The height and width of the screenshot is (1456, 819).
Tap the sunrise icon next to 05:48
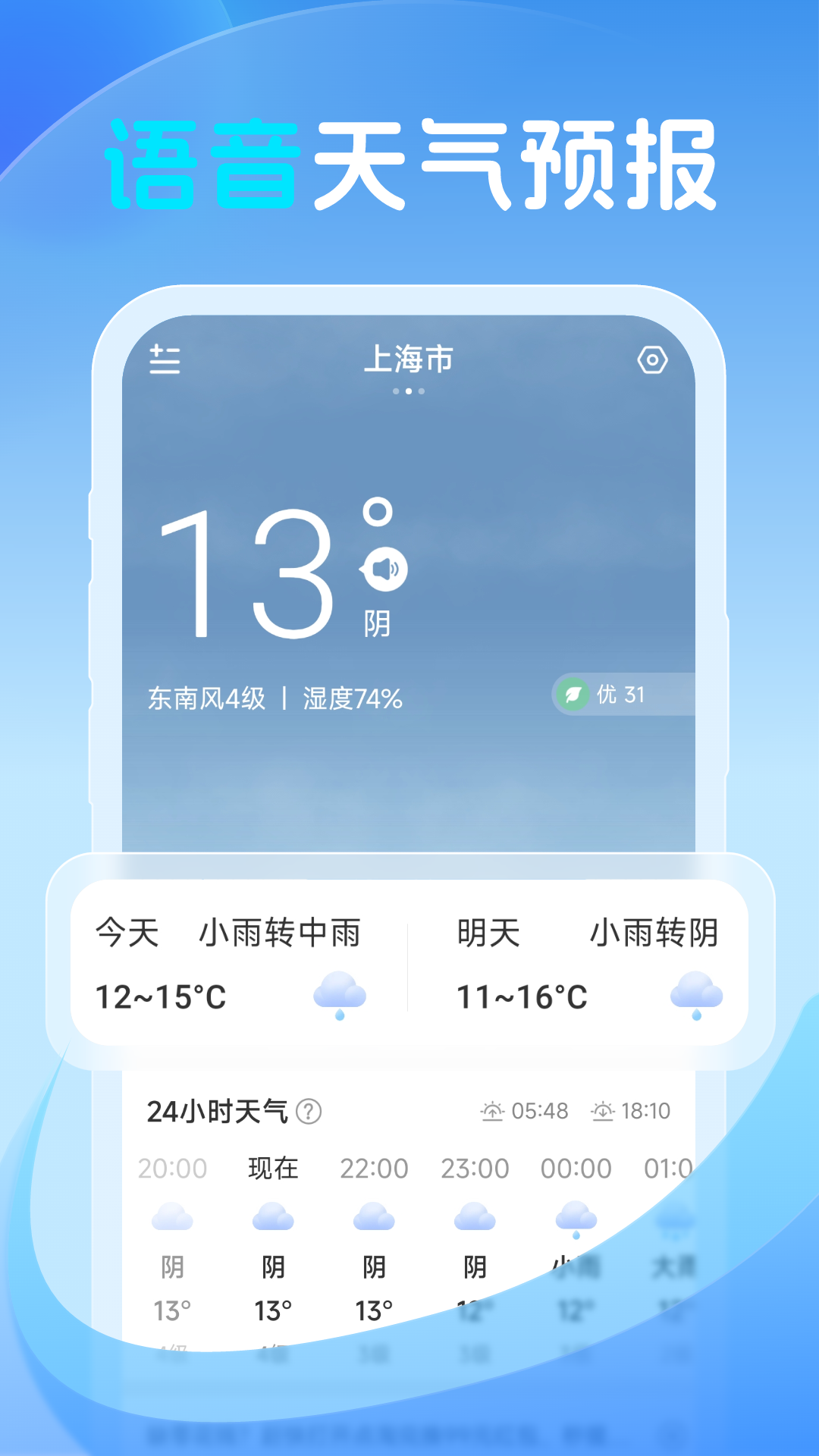tap(494, 1109)
